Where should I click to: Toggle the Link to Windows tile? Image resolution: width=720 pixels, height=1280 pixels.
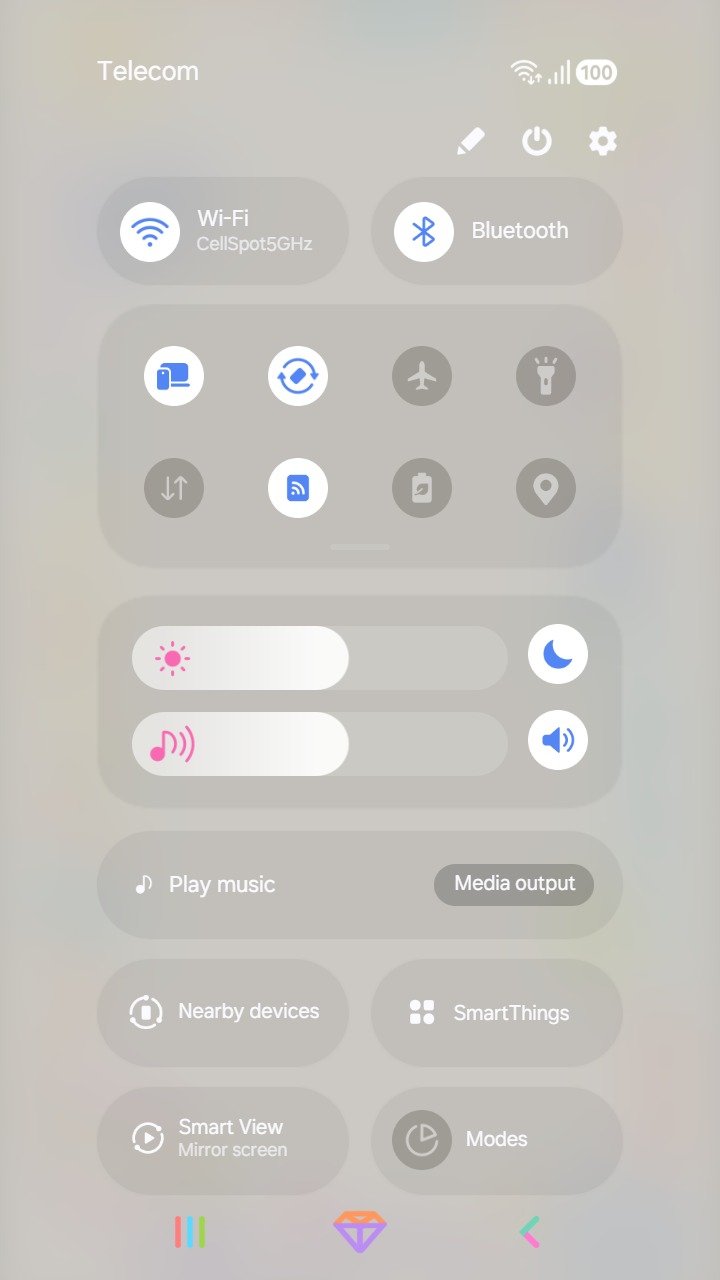pos(174,377)
